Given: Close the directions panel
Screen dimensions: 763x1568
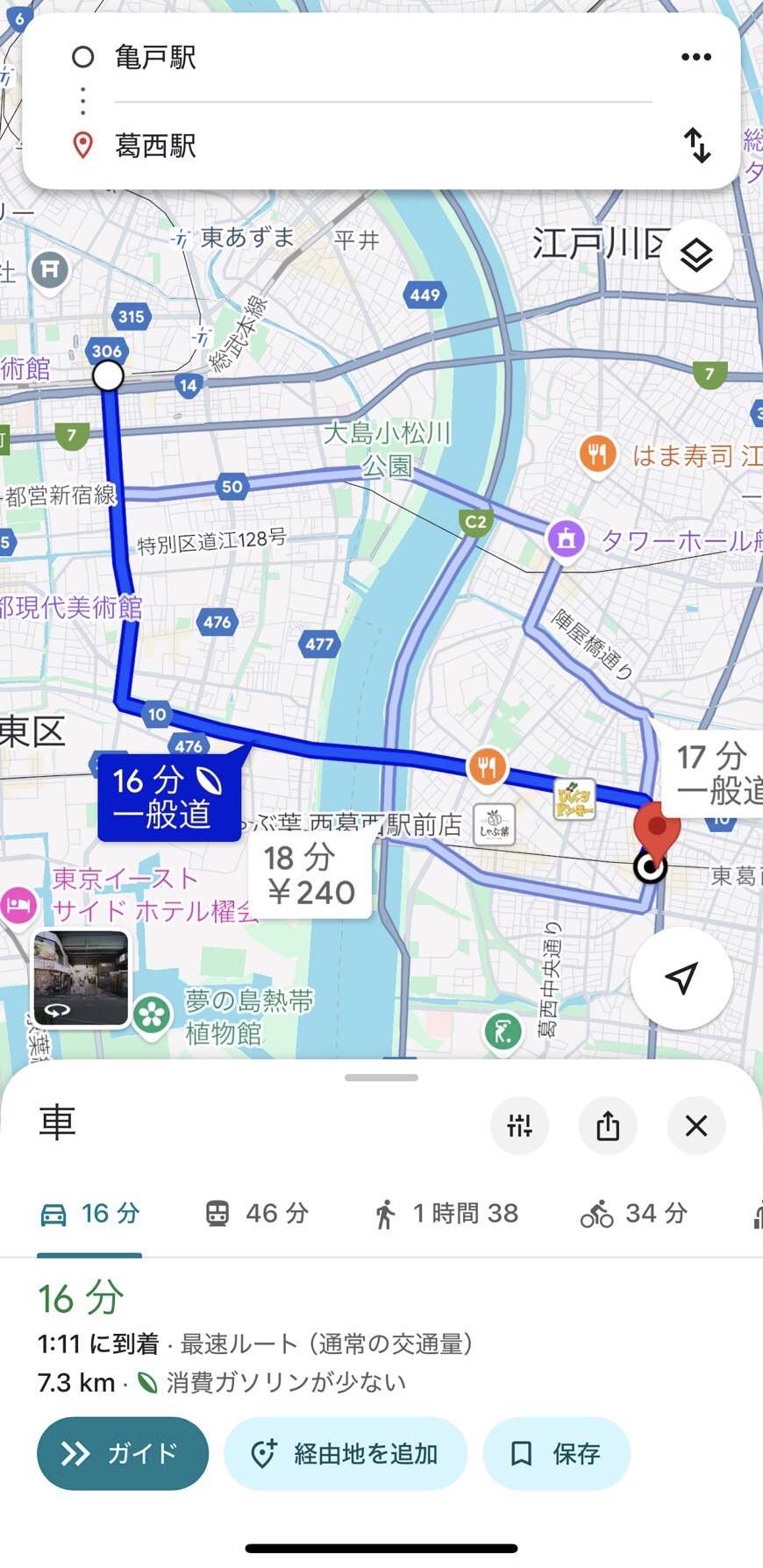Looking at the screenshot, I should (x=696, y=1125).
